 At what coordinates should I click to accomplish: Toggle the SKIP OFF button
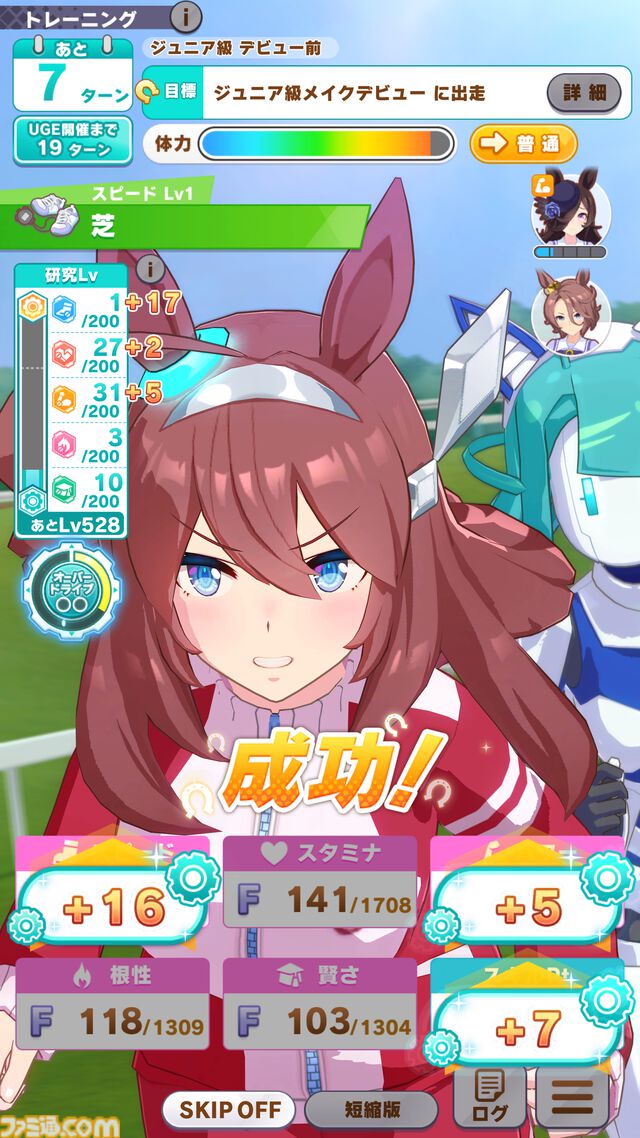230,1109
